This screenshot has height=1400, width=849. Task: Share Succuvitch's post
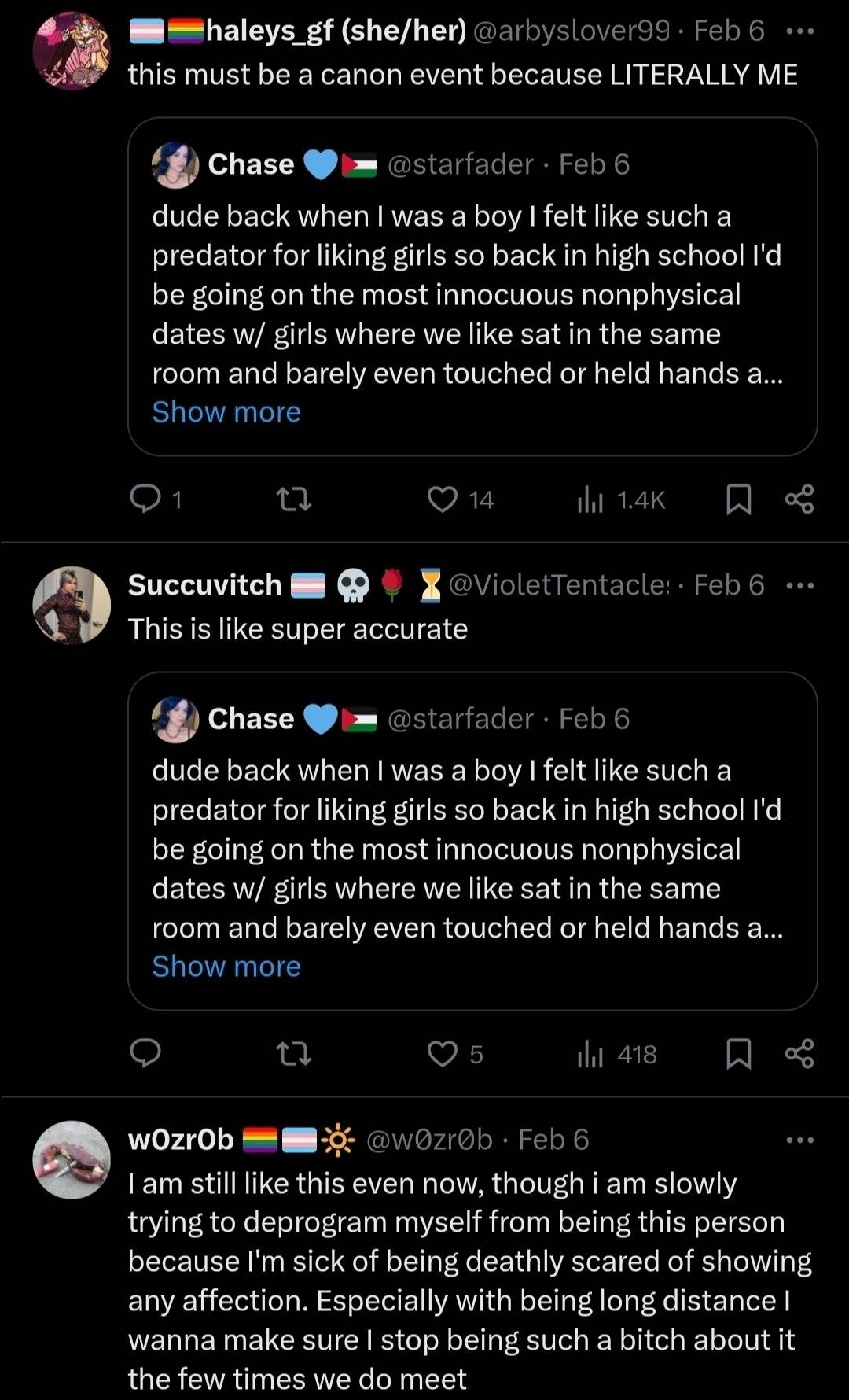click(x=799, y=1053)
